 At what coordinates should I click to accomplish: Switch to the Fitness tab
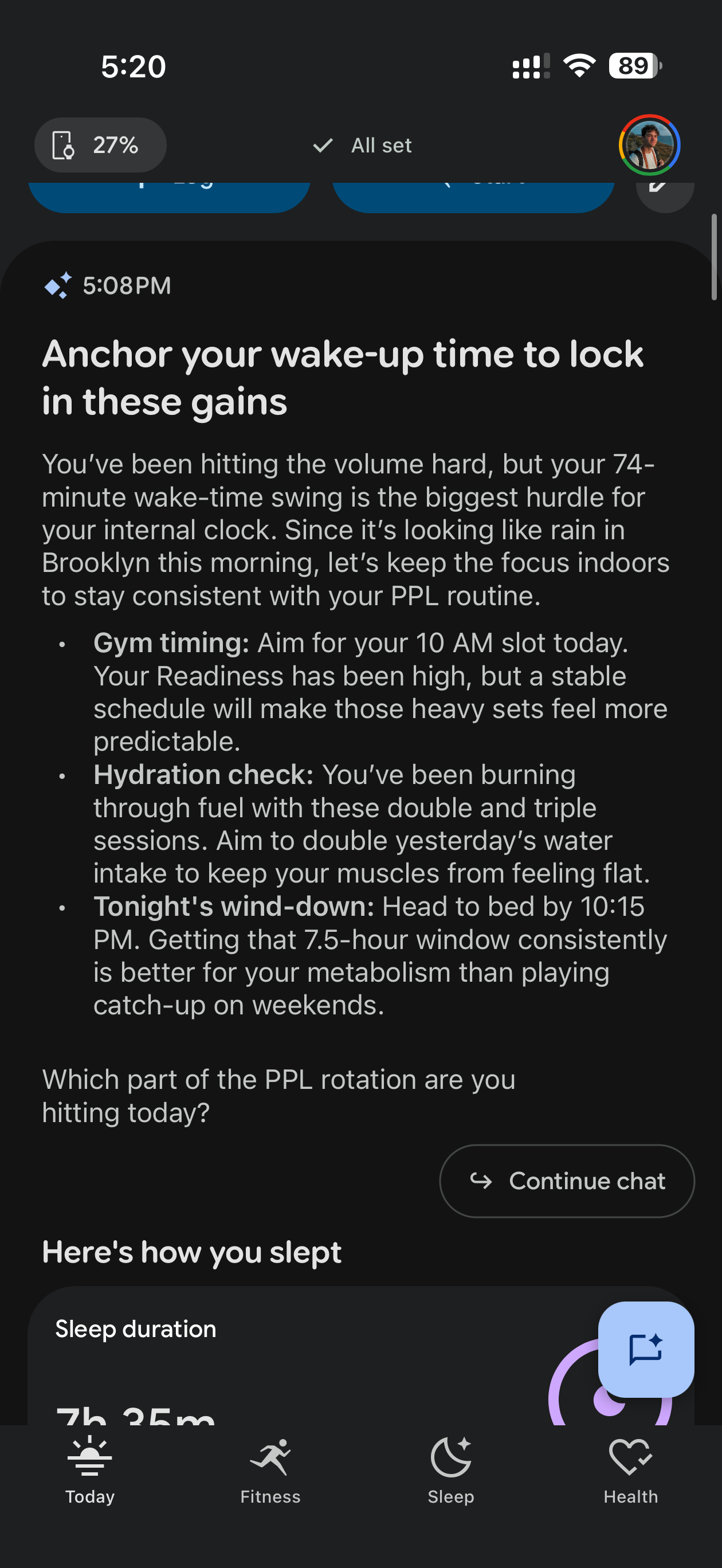click(270, 1471)
